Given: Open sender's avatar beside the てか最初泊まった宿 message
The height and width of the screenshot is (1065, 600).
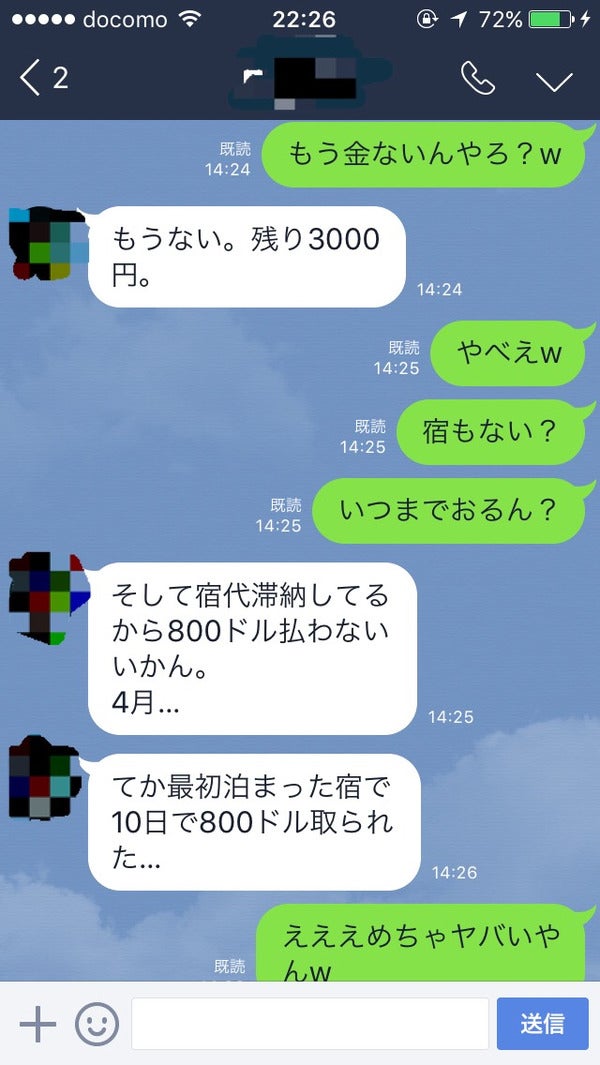Looking at the screenshot, I should (x=44, y=778).
